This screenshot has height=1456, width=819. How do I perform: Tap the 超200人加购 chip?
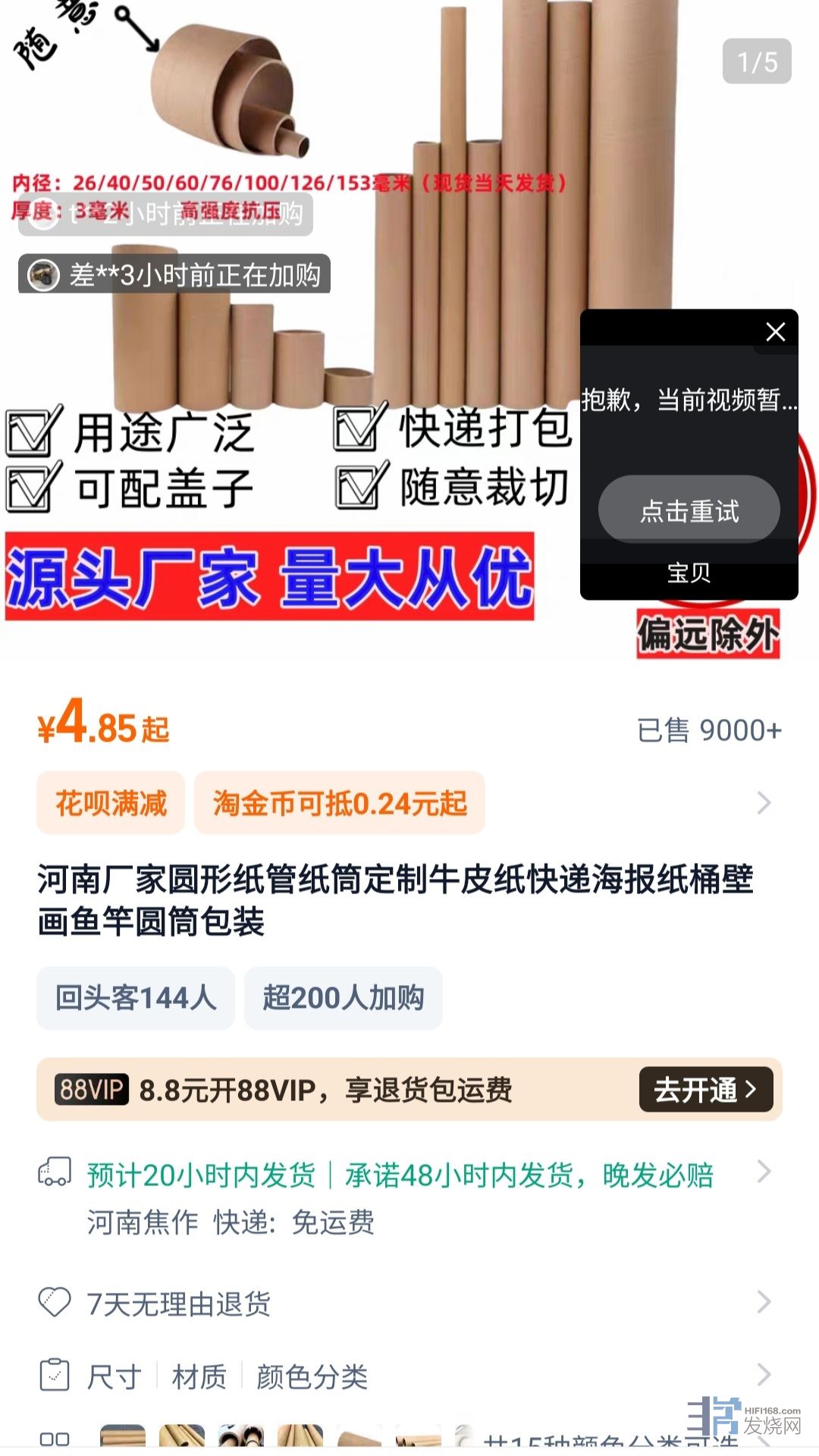click(343, 998)
